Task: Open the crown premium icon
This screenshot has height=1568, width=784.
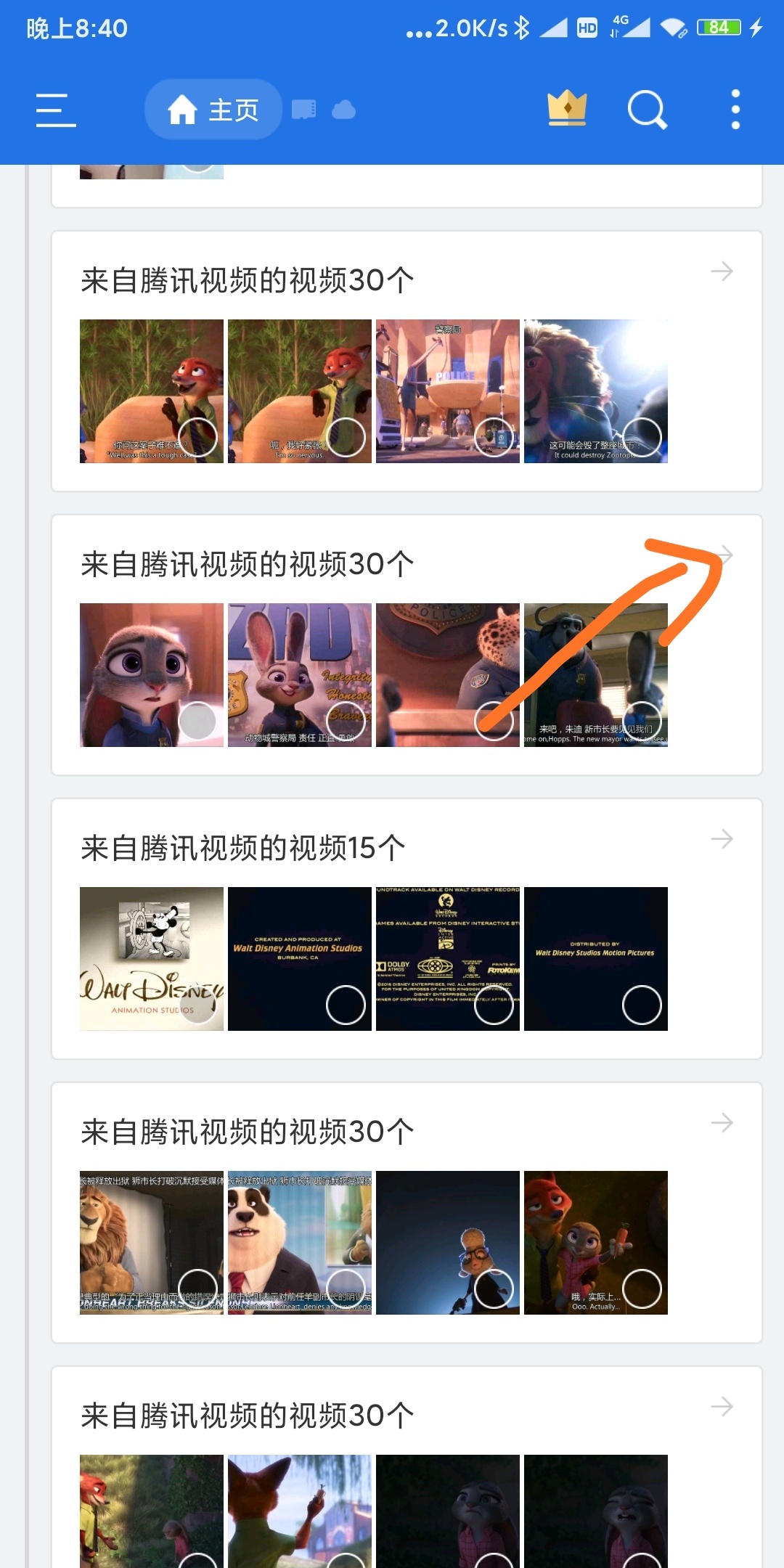Action: (567, 109)
